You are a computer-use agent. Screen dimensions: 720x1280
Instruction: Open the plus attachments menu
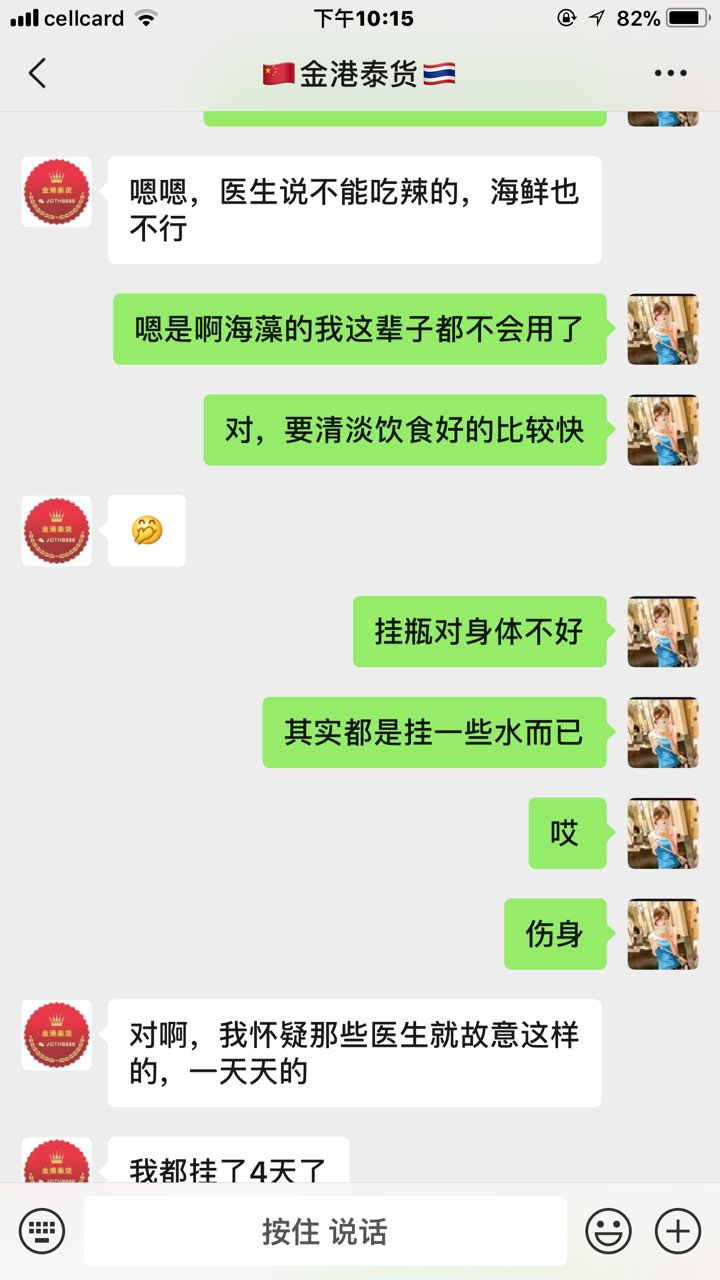[x=677, y=1230]
